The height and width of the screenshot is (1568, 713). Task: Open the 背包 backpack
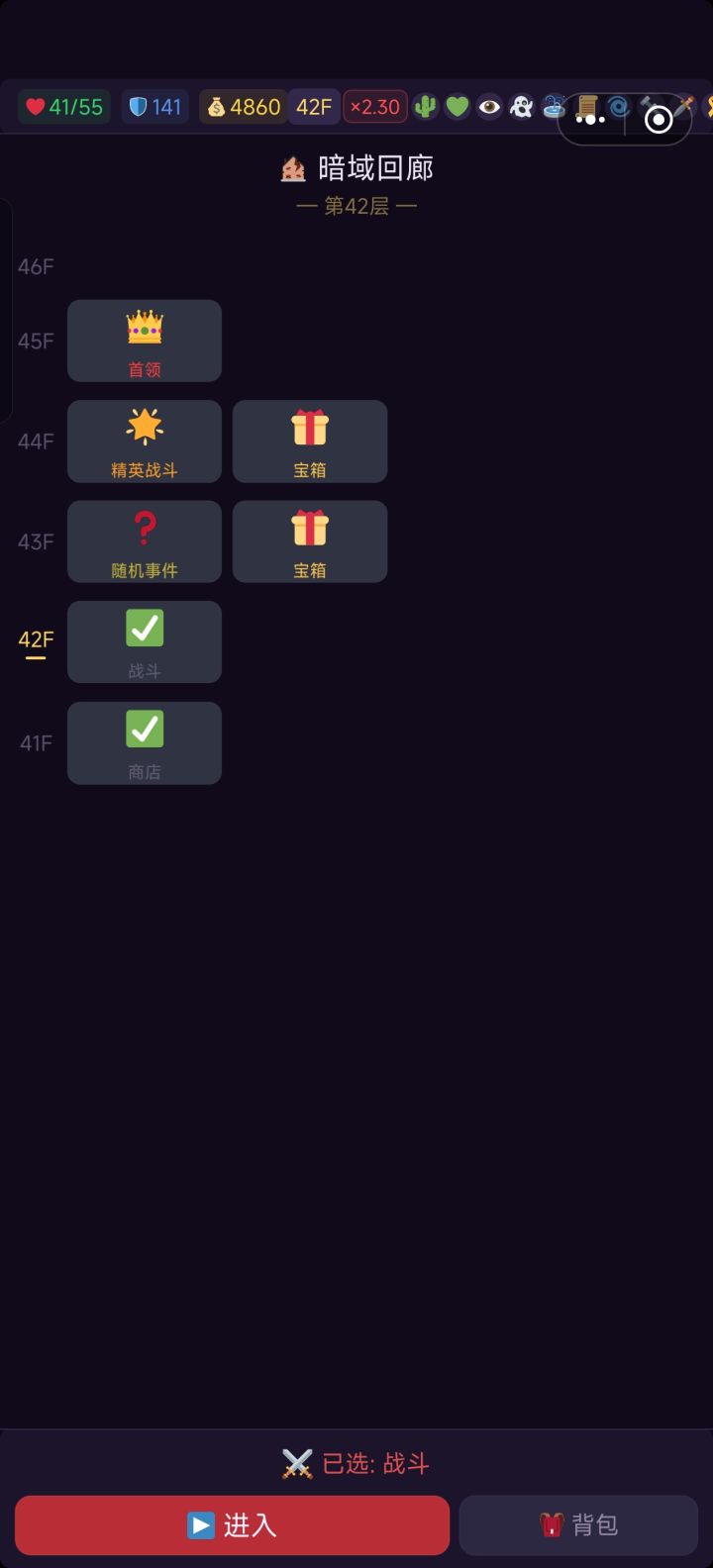click(579, 1525)
